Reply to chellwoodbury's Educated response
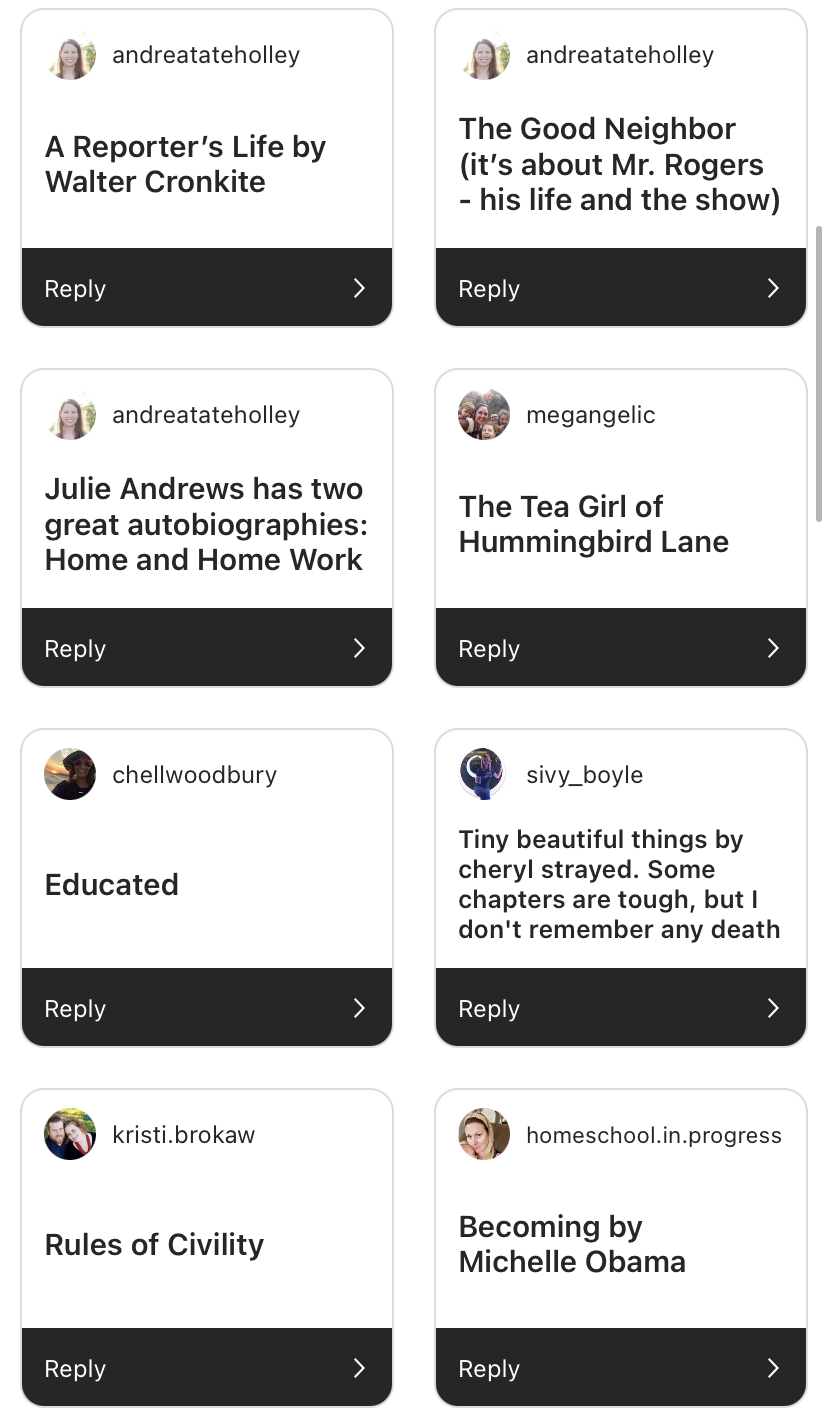The height and width of the screenshot is (1425, 828). click(206, 1008)
